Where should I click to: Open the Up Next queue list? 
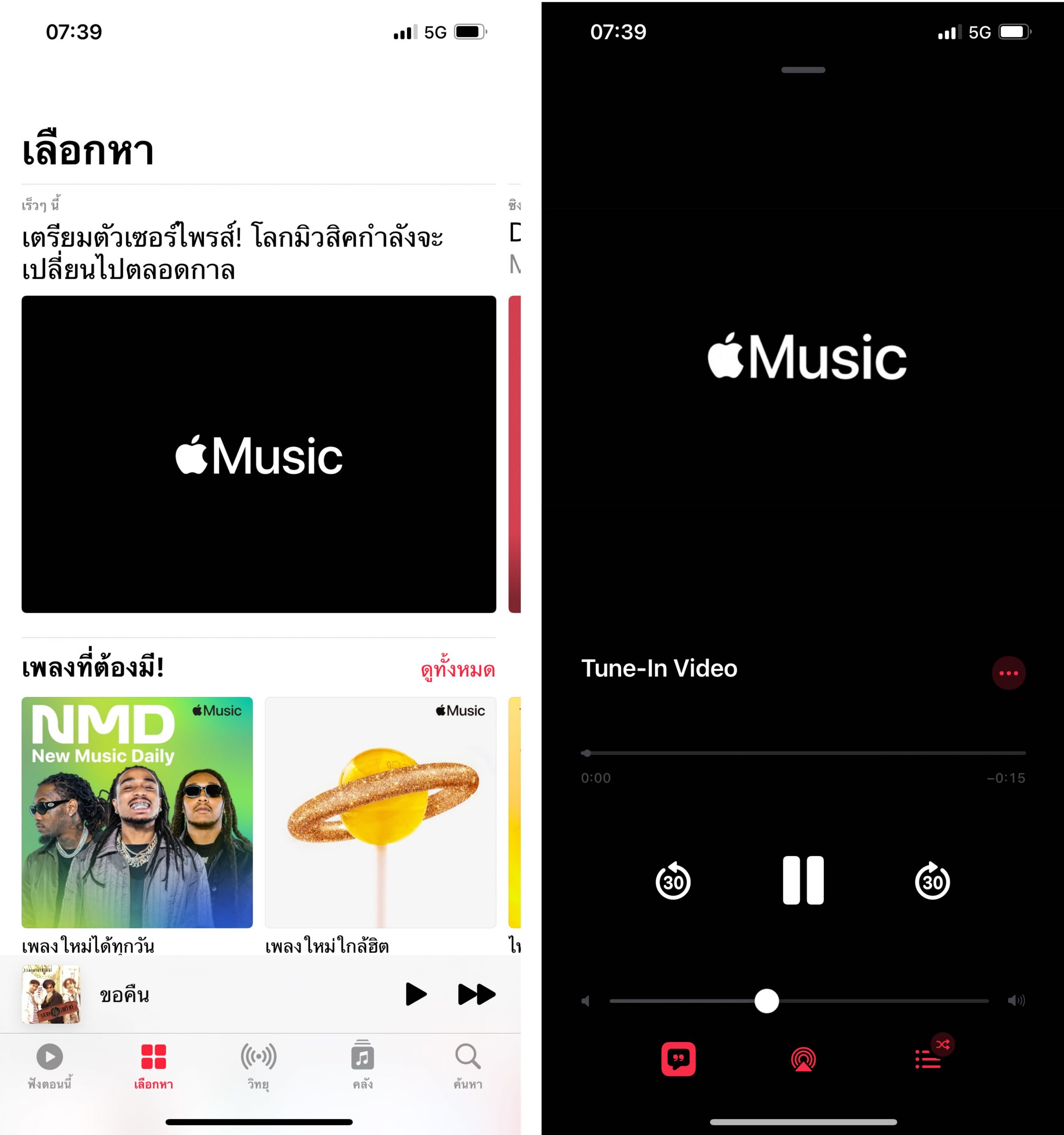(x=928, y=1060)
